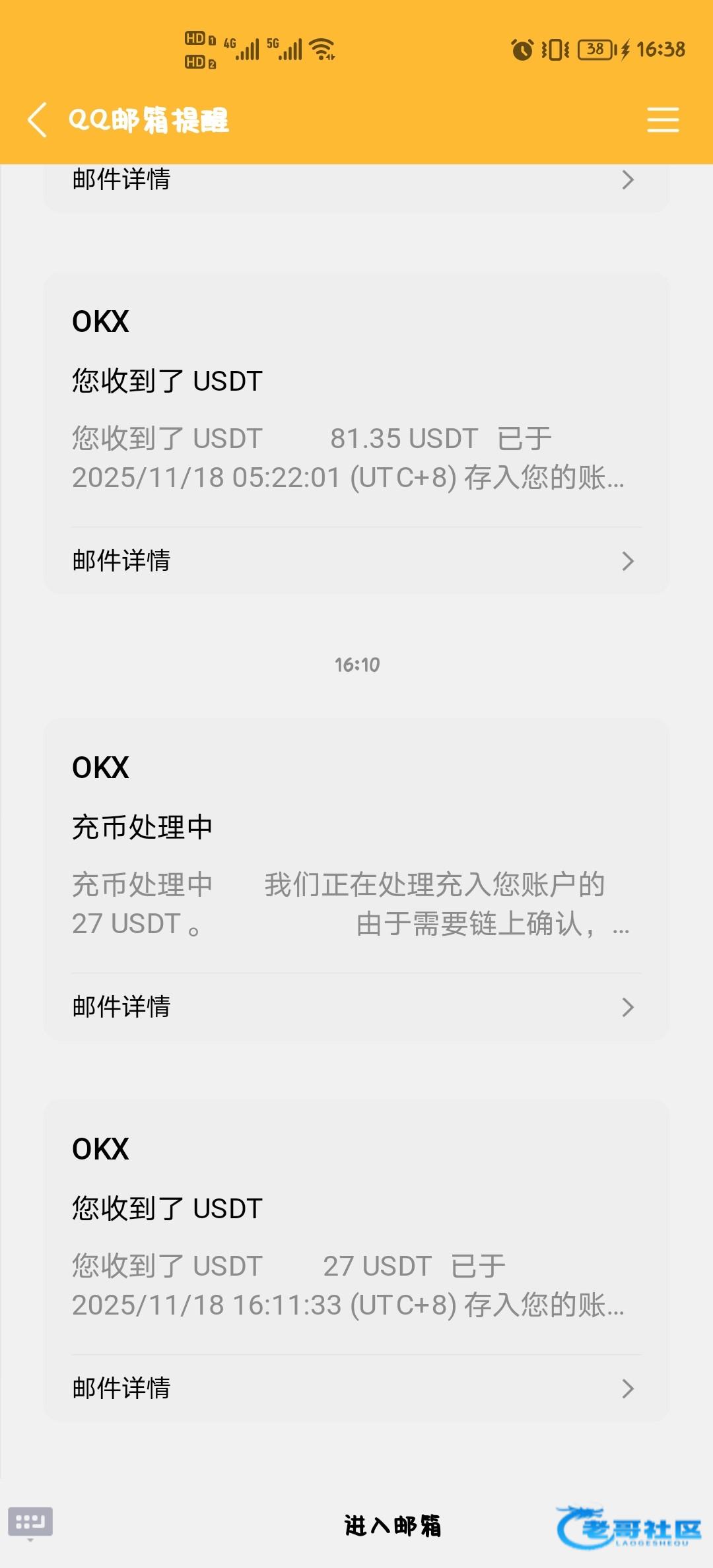Open 邮件详情 for the 27 USDT received email
Screen dimensions: 713x1568
tap(356, 1388)
